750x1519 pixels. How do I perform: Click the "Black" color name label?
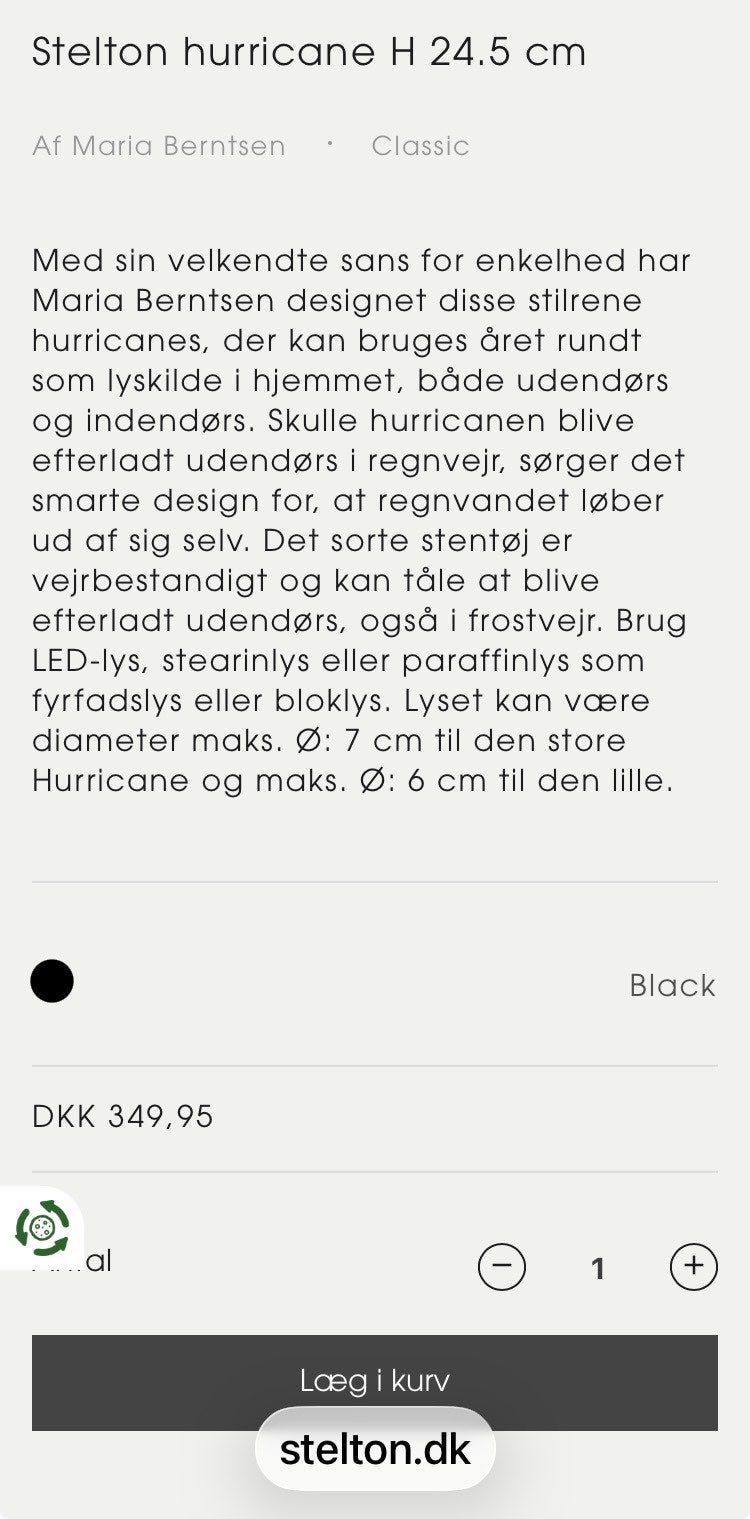tap(671, 985)
